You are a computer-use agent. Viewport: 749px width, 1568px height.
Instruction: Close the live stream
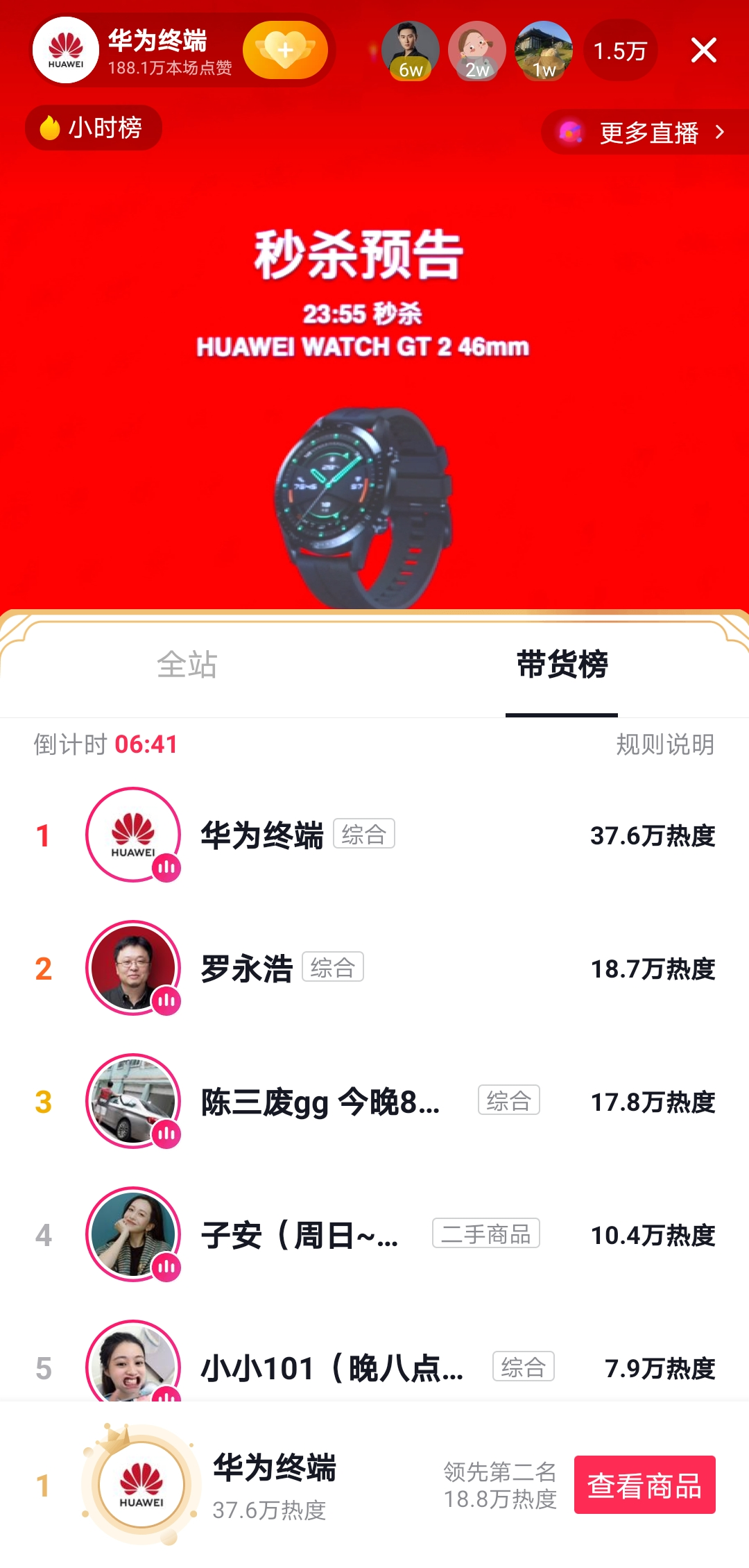pos(703,50)
